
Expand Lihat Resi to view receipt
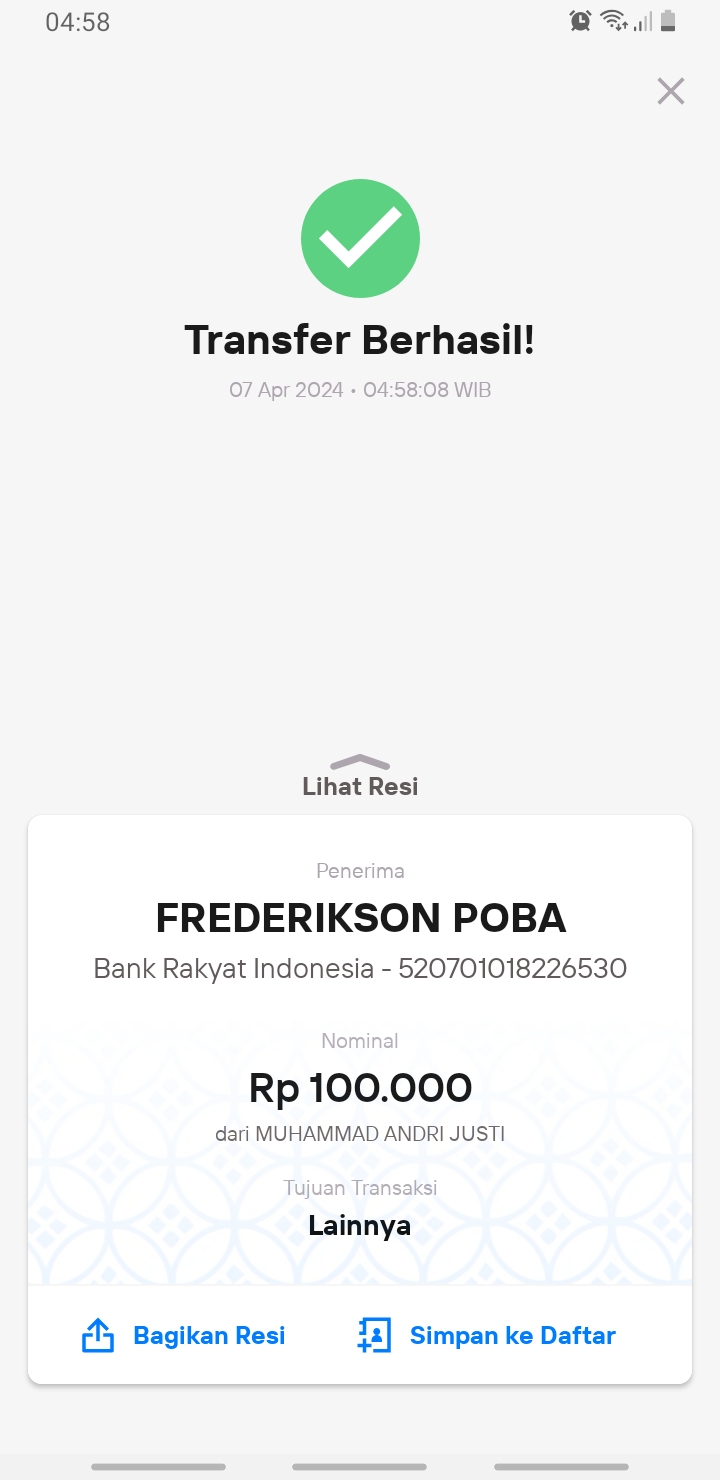[x=360, y=777]
